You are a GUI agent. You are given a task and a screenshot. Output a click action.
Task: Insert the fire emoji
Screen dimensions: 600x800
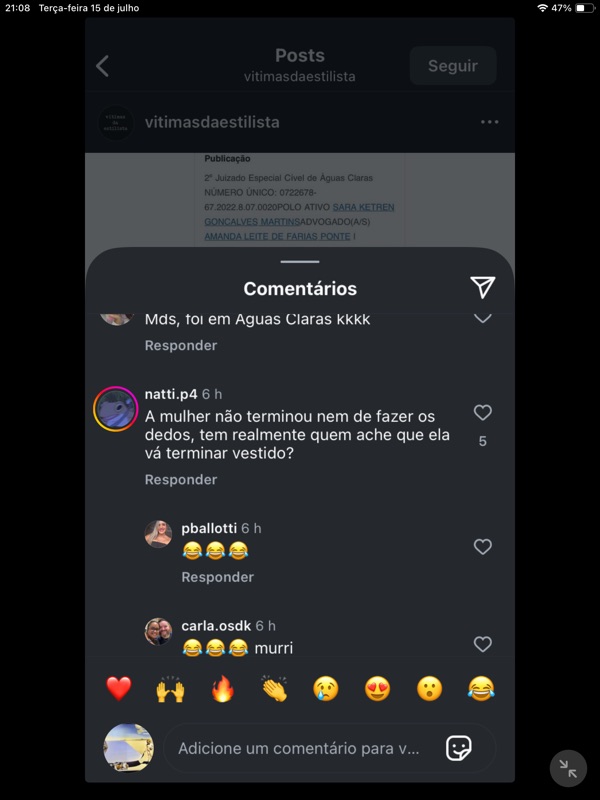pyautogui.click(x=222, y=689)
